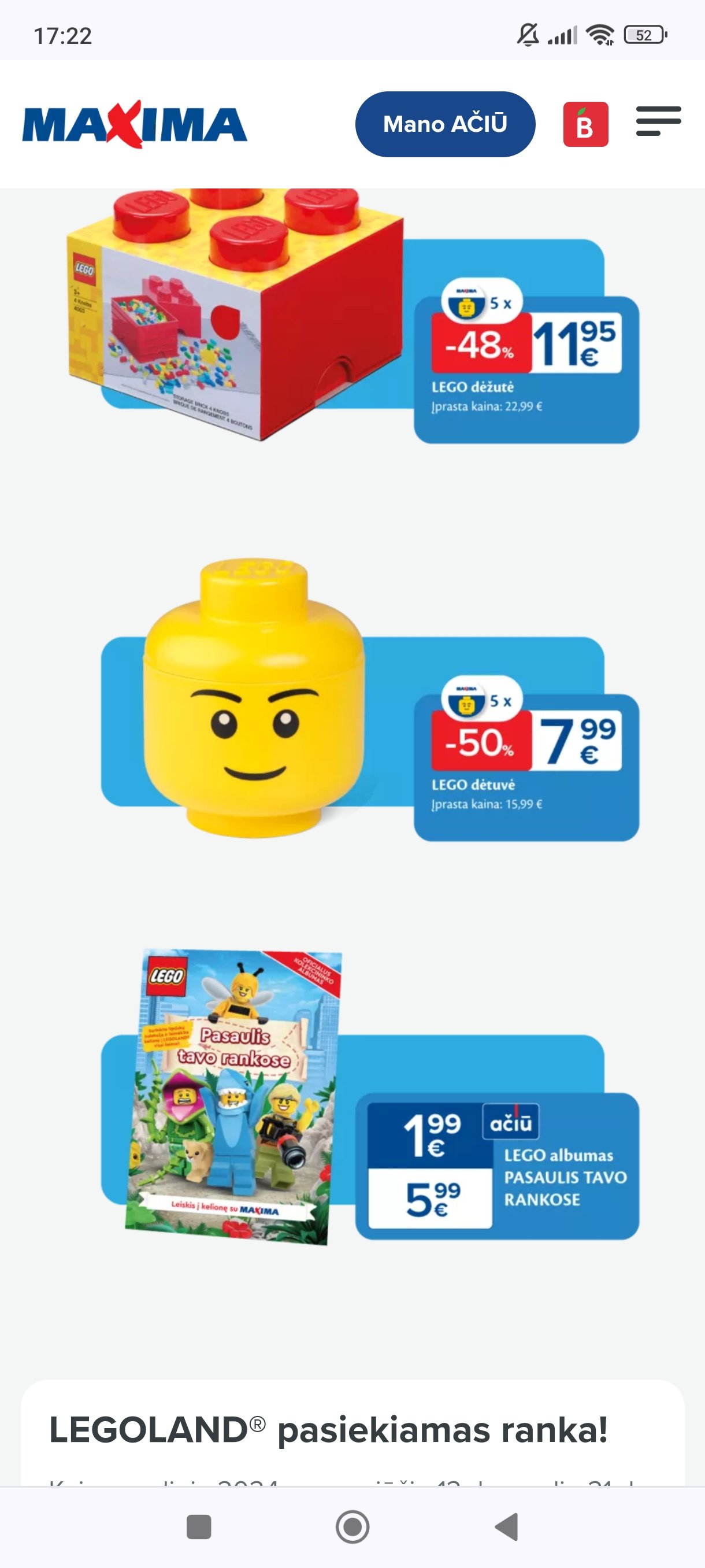Tap the red Barbora shop icon
The image size is (705, 1568).
point(585,124)
